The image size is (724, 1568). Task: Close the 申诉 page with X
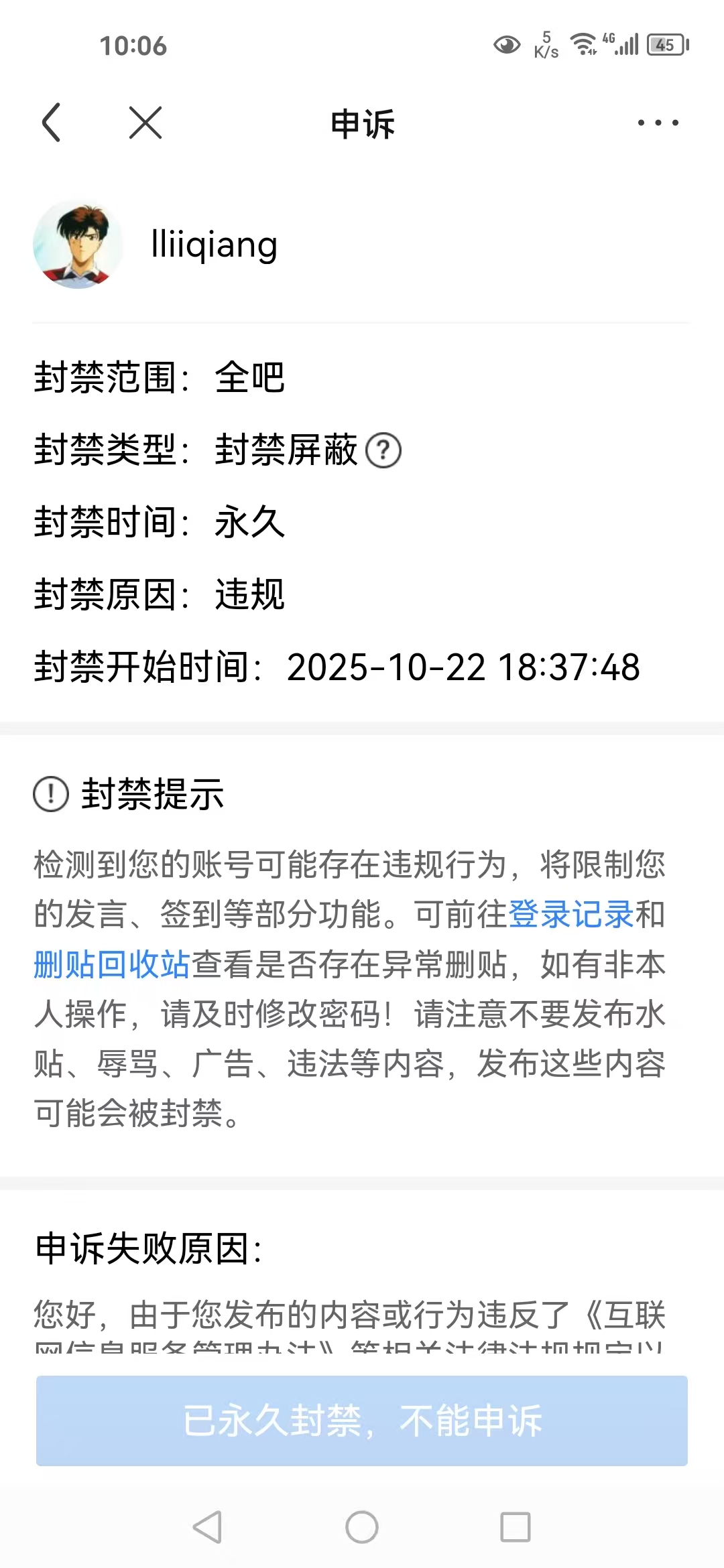(145, 123)
